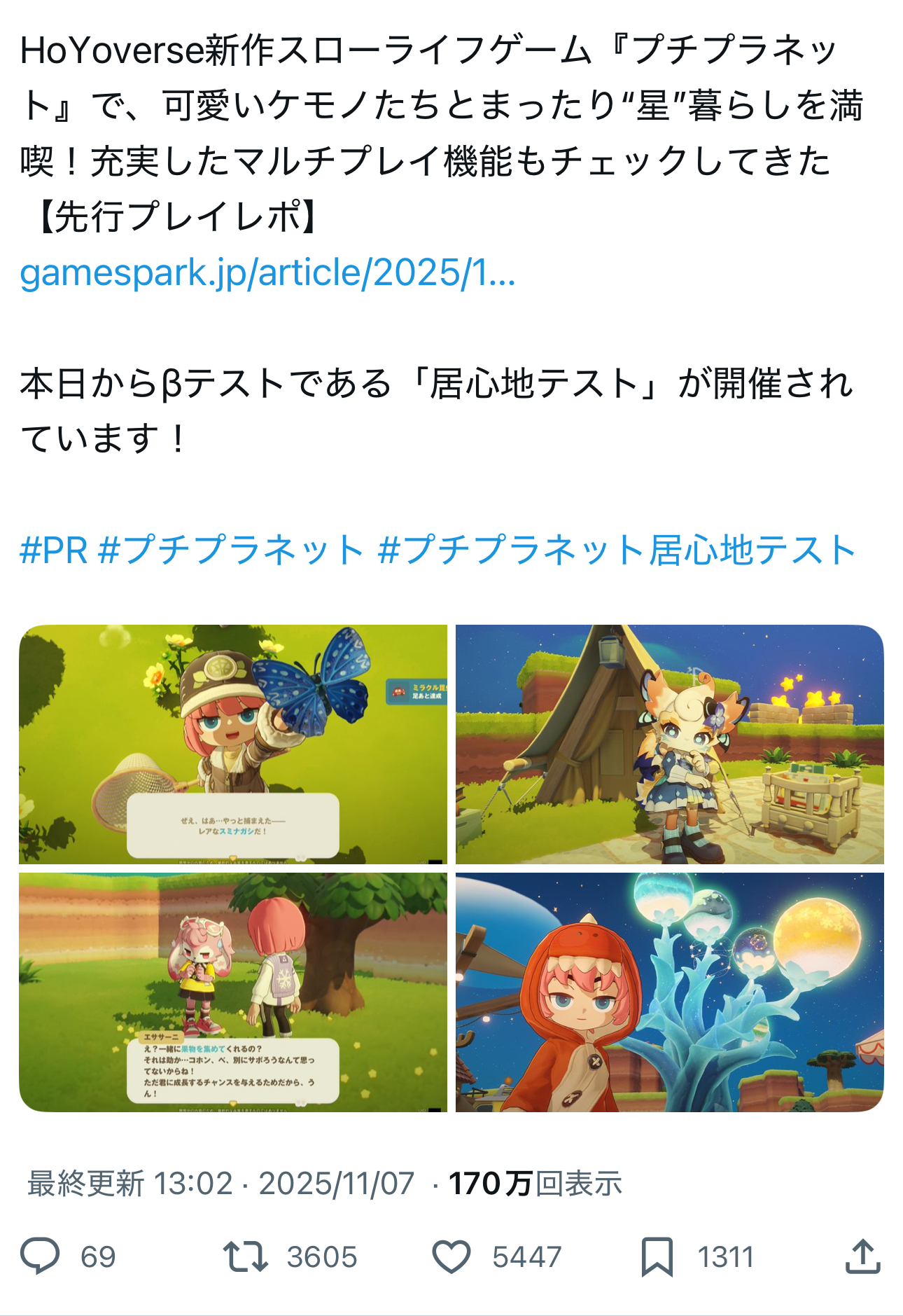Open the gamespark.jp article link
Screen dimensions: 903x1316
(267, 273)
